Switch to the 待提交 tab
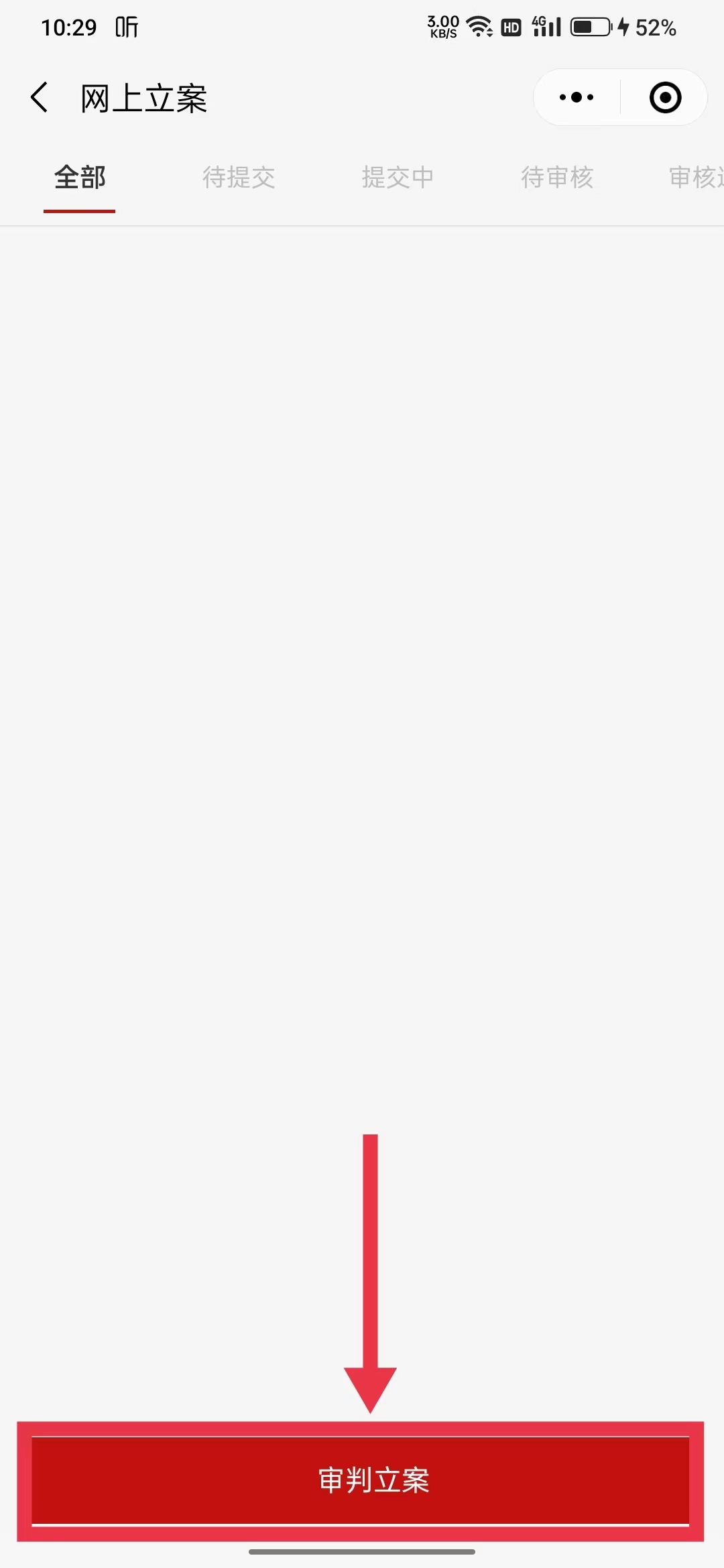The height and width of the screenshot is (1568, 724). (239, 178)
